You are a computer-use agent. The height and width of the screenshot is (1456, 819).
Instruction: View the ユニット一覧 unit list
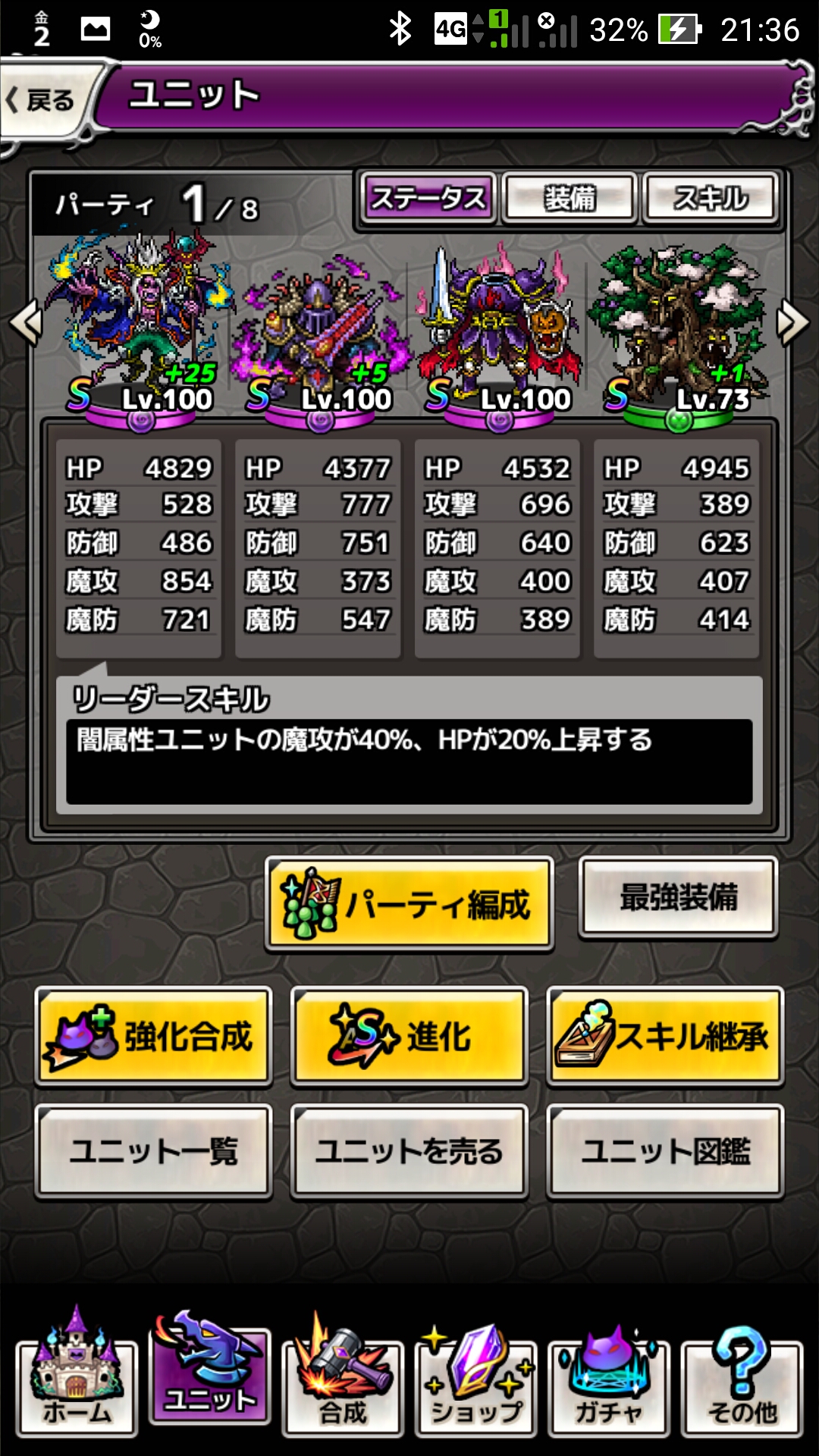[x=153, y=1152]
